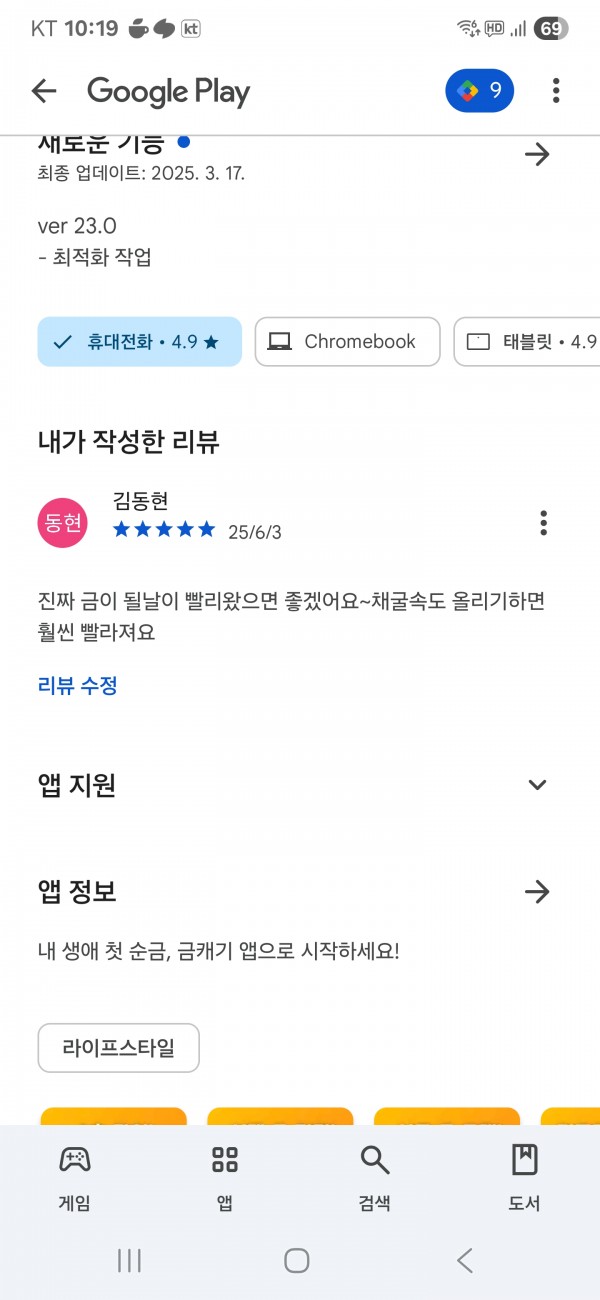Open the Play Points badge showing 9
The image size is (600, 1300).
(480, 91)
